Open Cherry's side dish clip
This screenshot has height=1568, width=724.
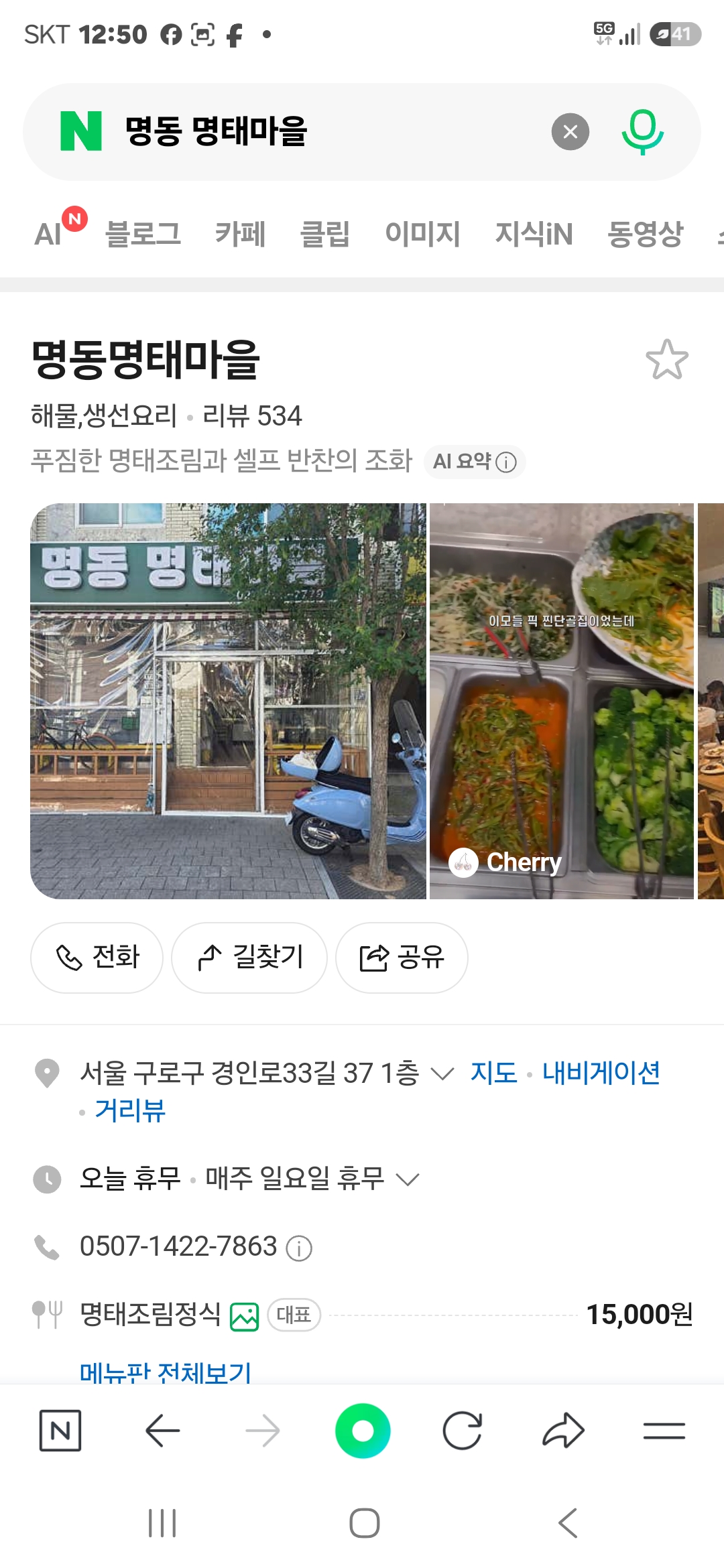point(562,701)
